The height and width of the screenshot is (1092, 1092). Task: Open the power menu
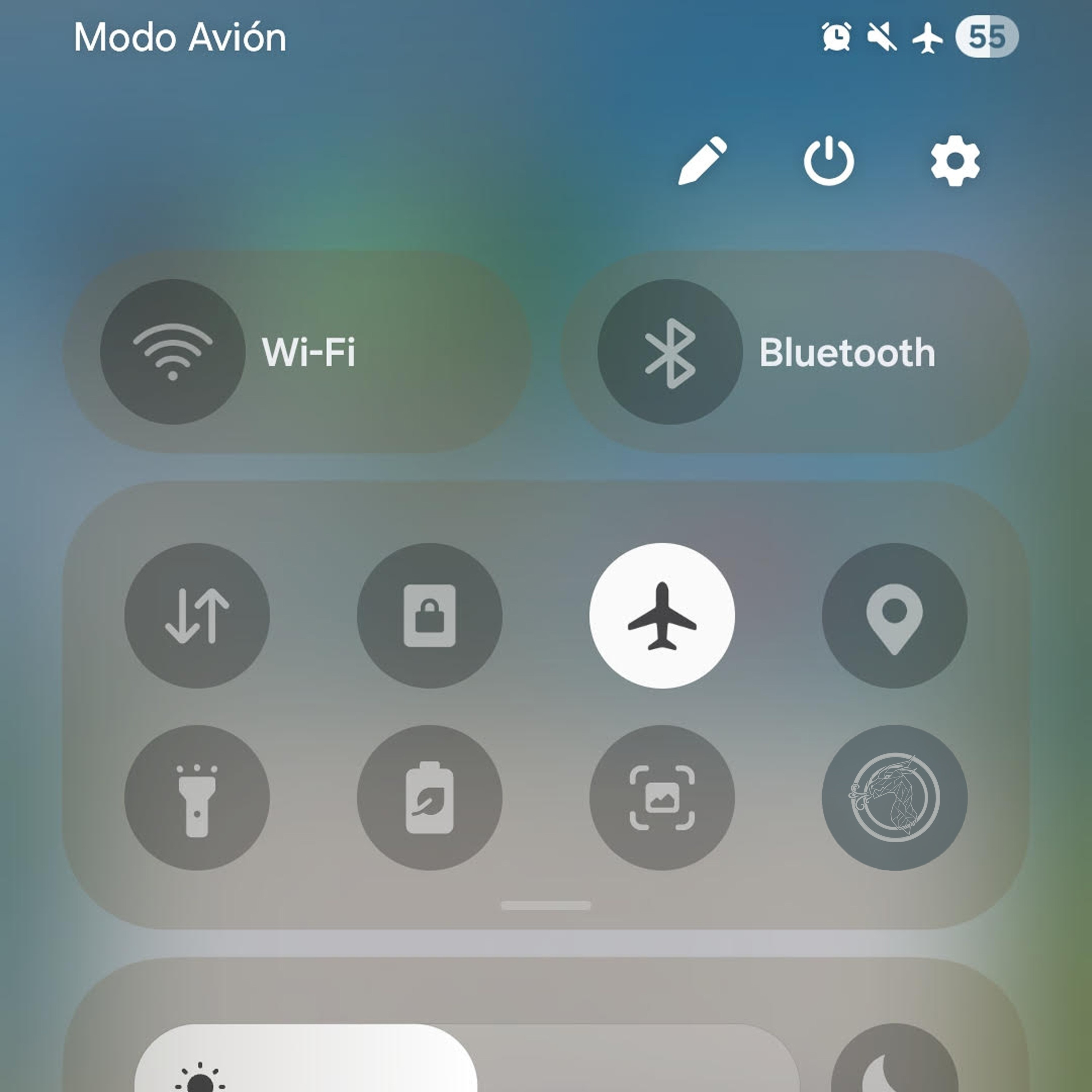(828, 161)
